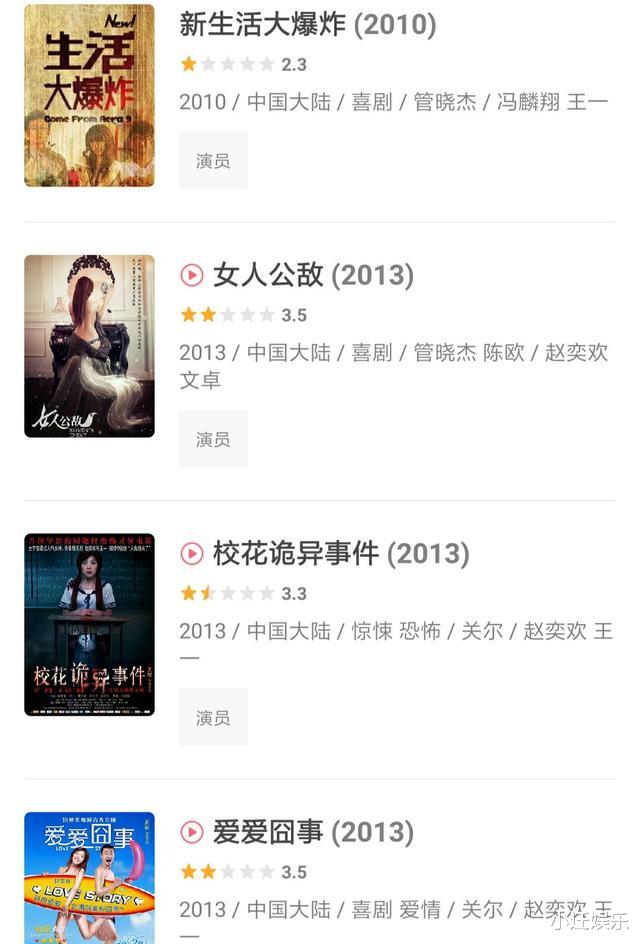The image size is (640, 944).
Task: Tap the play icon beside 女人公敌
Action: coord(191,275)
